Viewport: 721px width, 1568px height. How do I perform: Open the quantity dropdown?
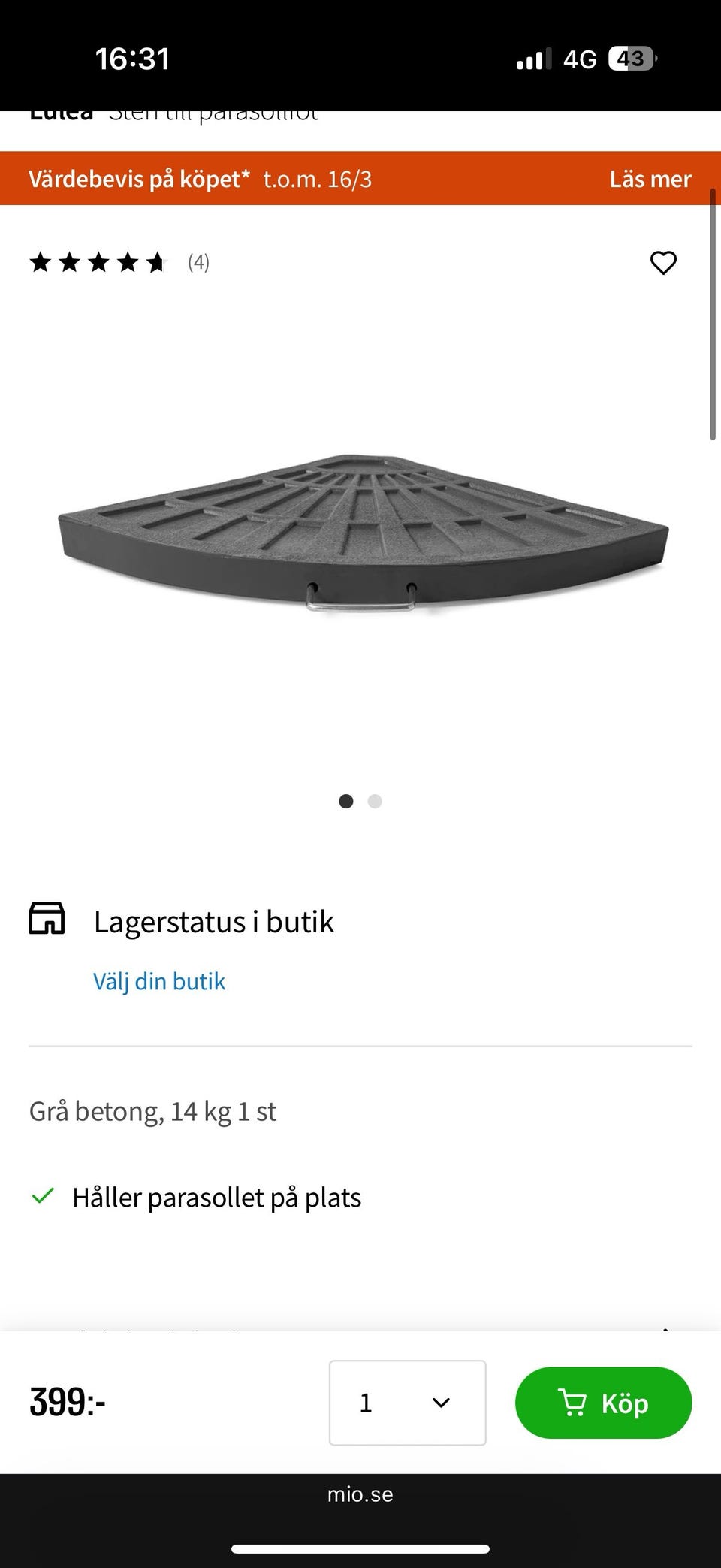[x=407, y=1403]
